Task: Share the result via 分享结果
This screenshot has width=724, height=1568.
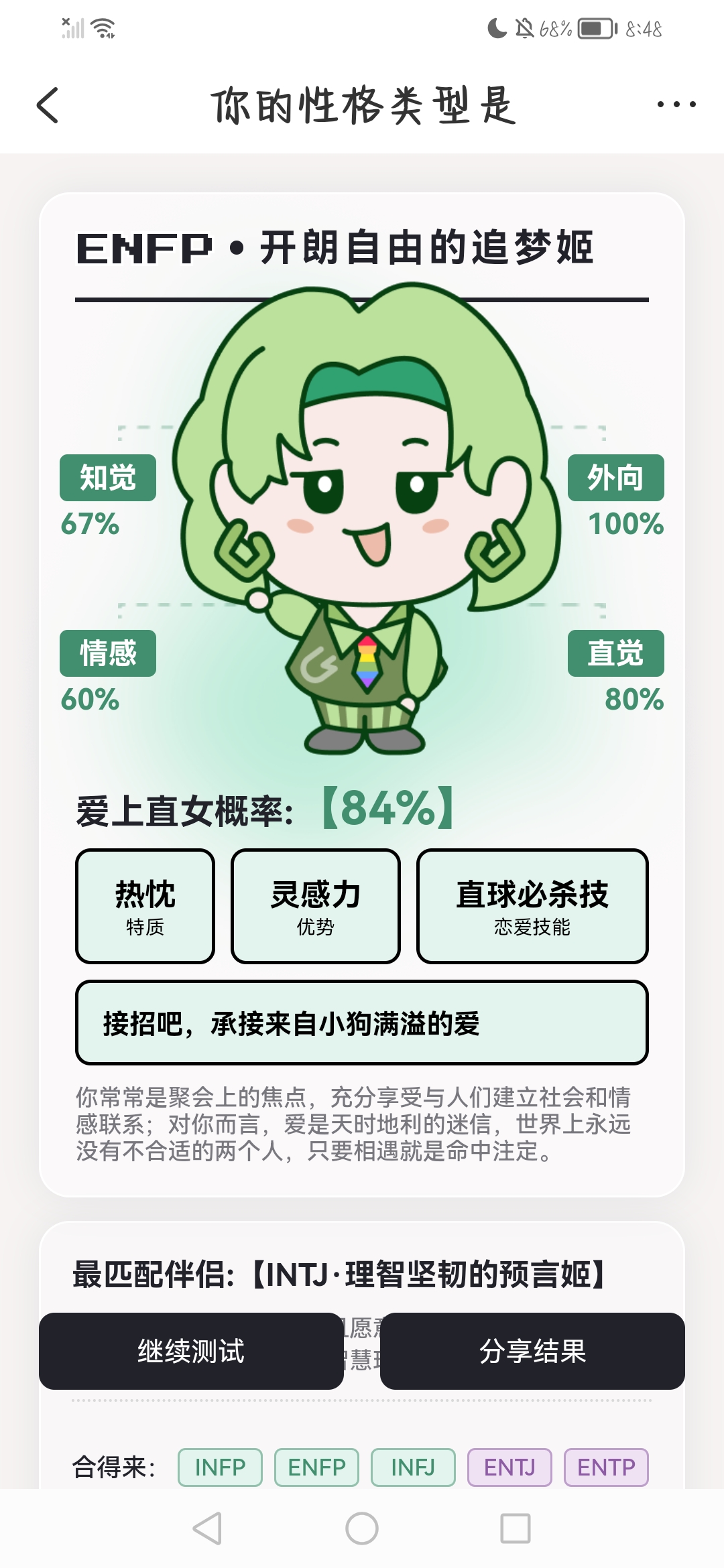Action: 532,1351
